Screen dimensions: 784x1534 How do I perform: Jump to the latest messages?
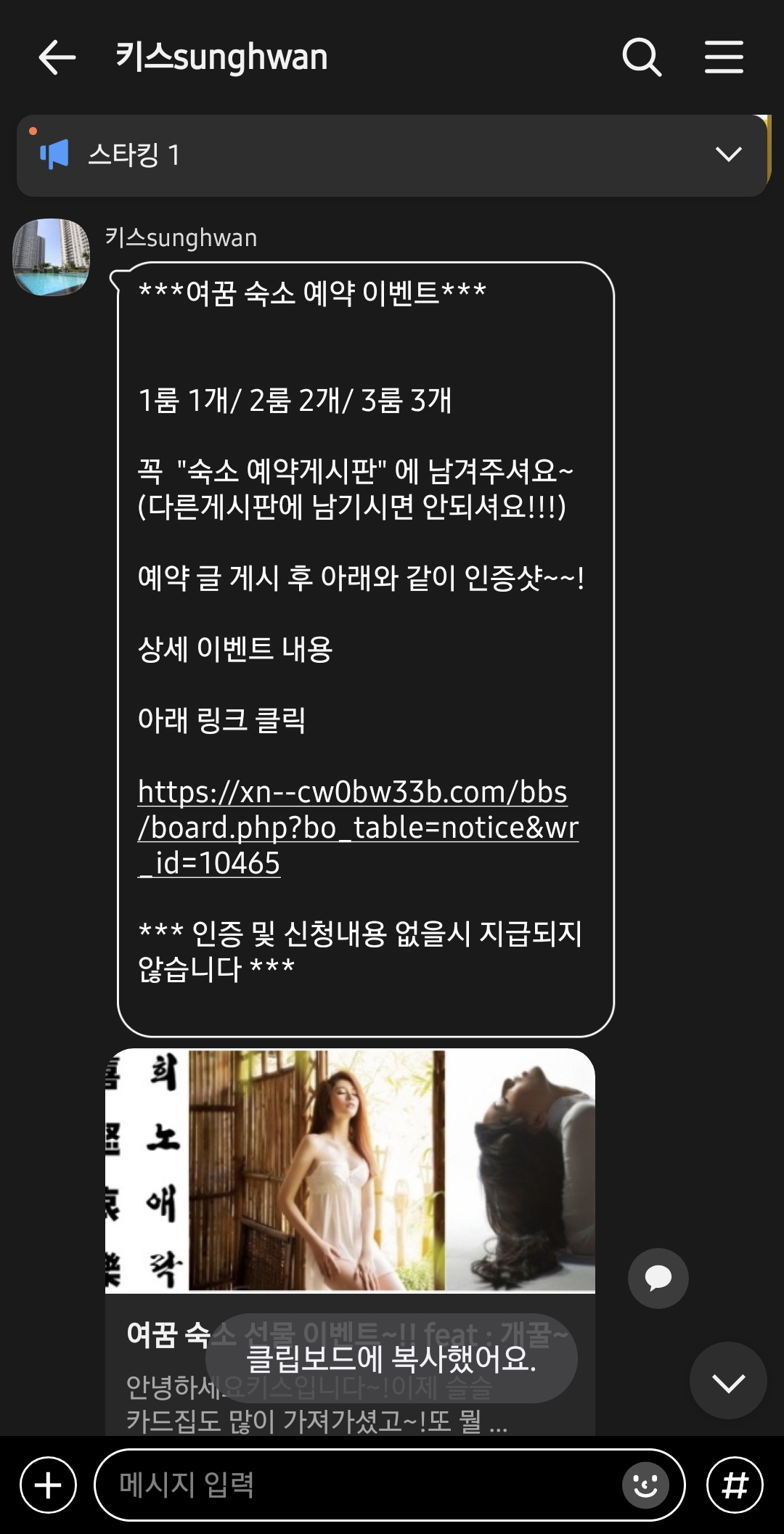[x=727, y=1381]
